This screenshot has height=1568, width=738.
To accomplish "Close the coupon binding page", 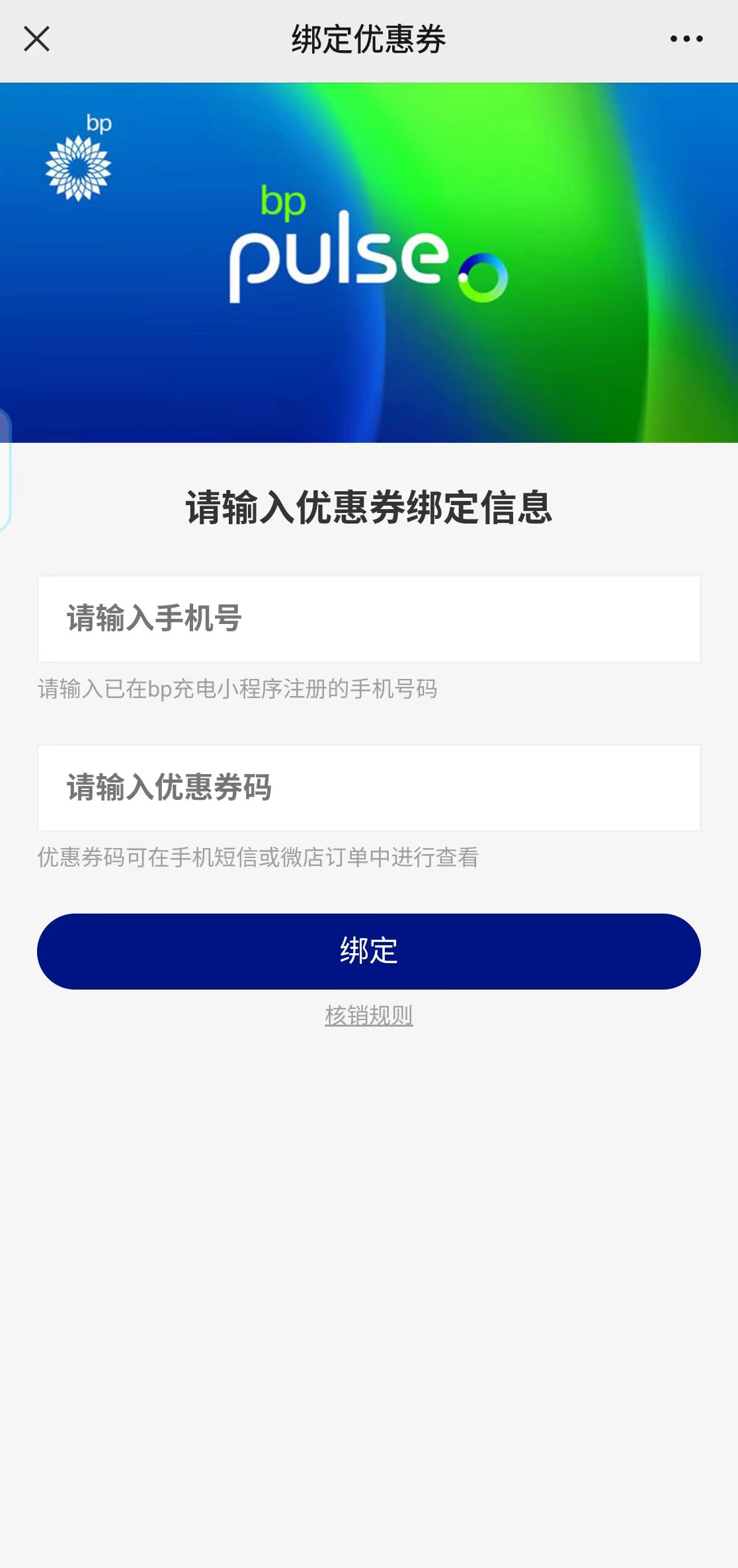I will (37, 39).
